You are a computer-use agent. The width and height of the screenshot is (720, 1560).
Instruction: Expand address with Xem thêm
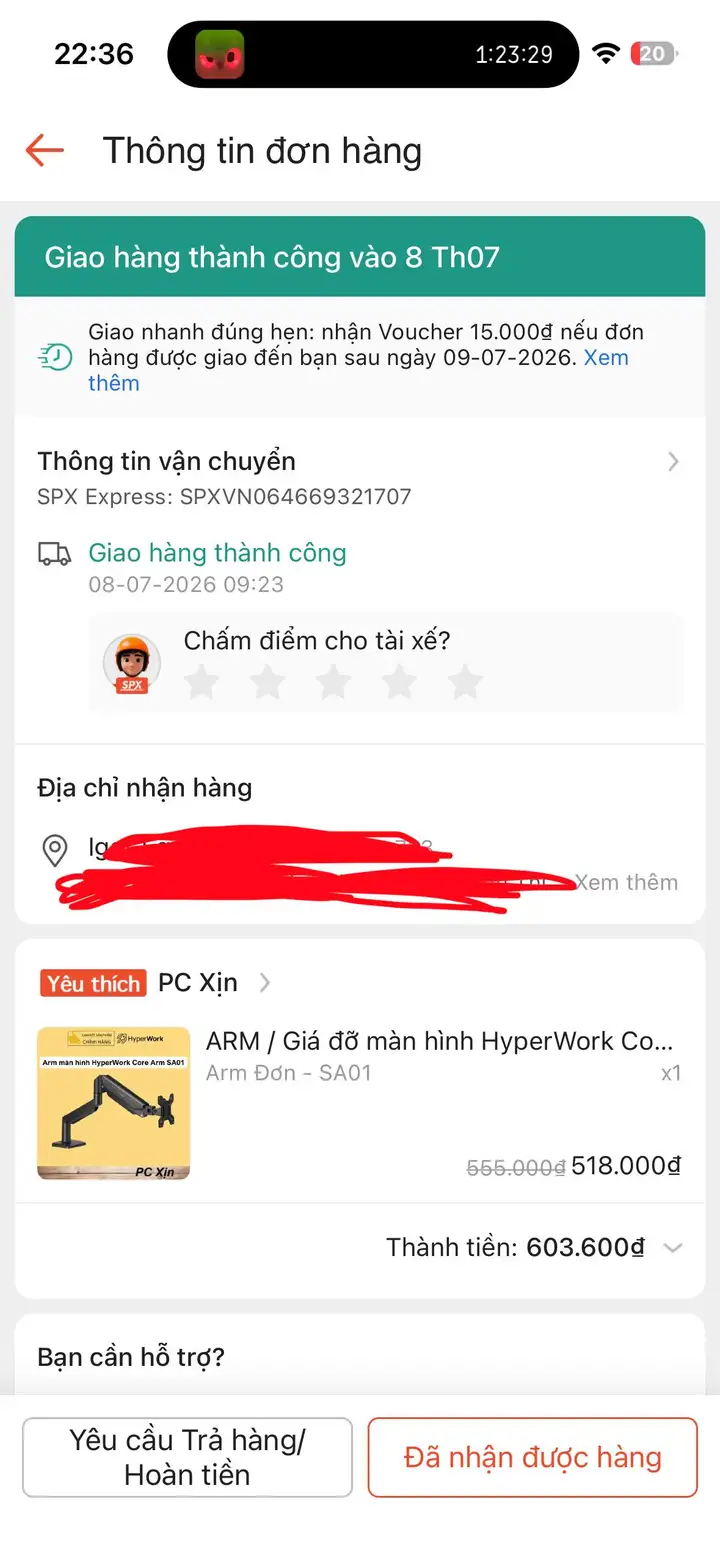coord(626,882)
